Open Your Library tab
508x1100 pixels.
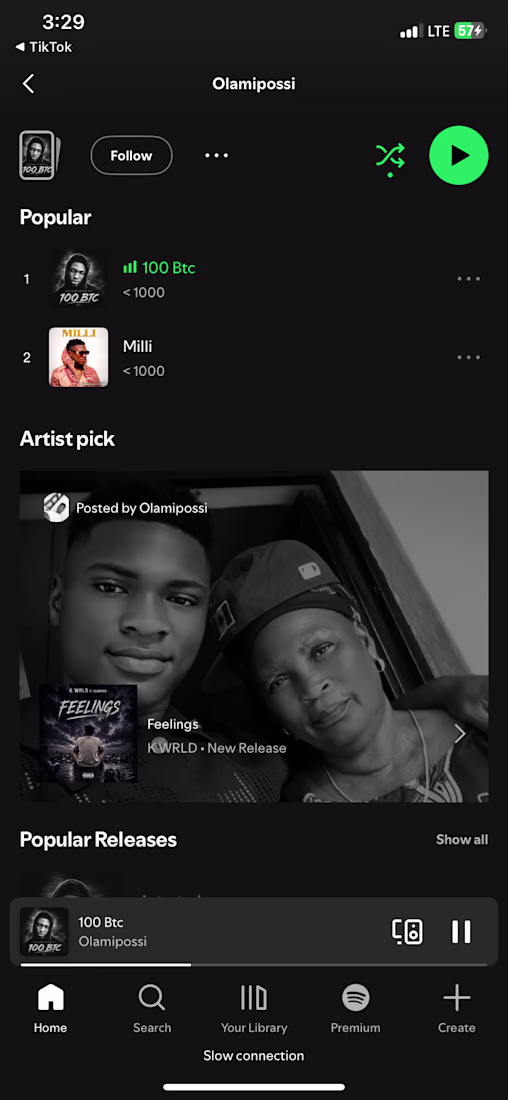[x=254, y=1008]
